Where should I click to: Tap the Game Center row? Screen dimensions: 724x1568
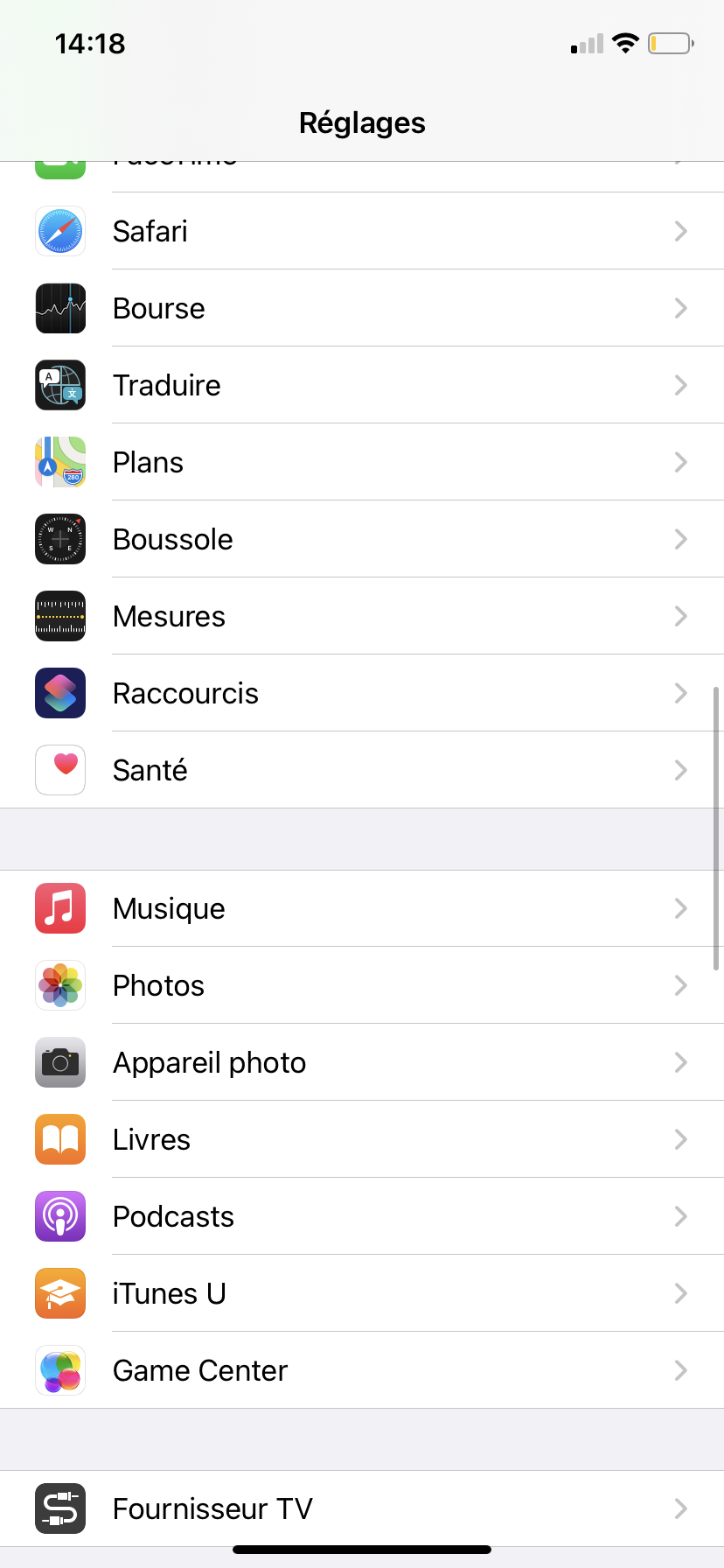click(362, 1370)
